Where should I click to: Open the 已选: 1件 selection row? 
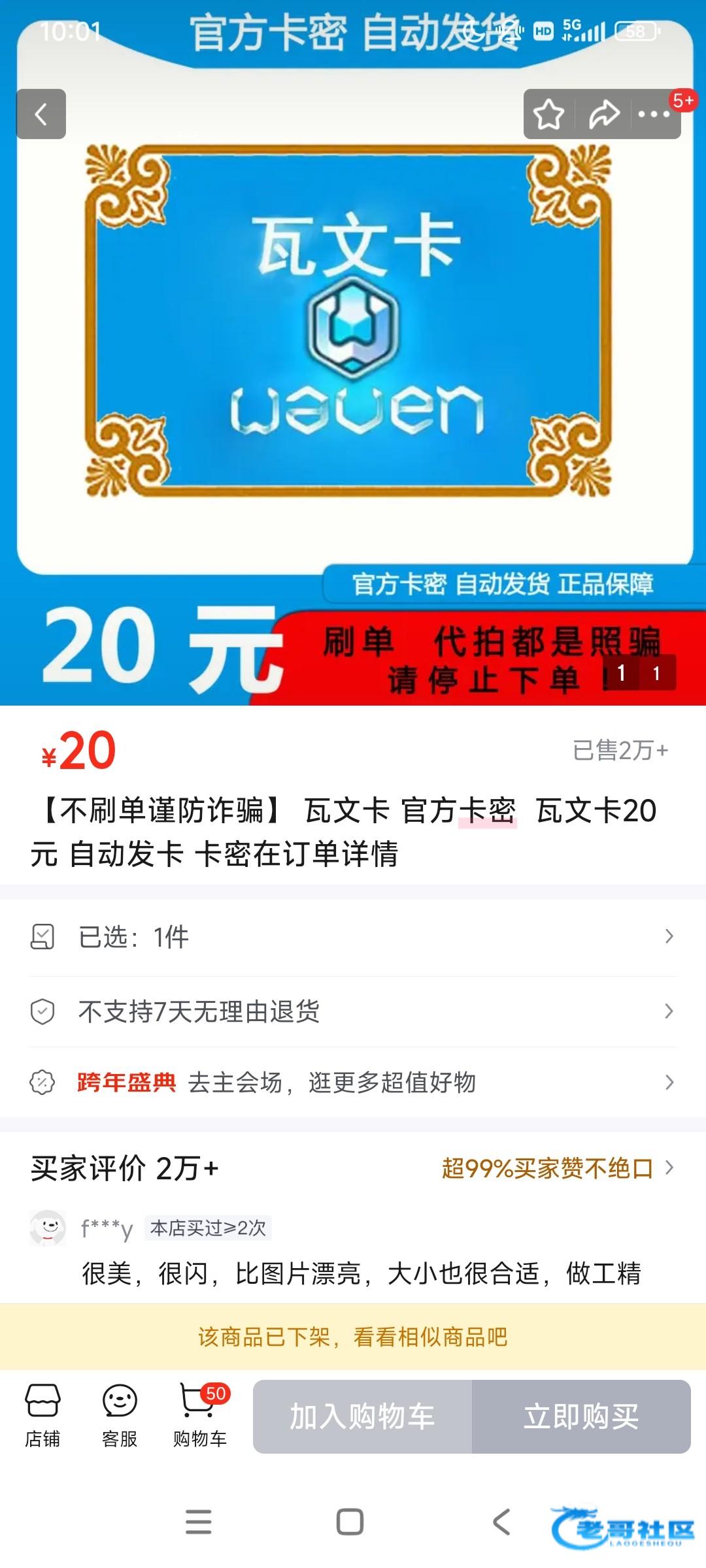tap(353, 937)
